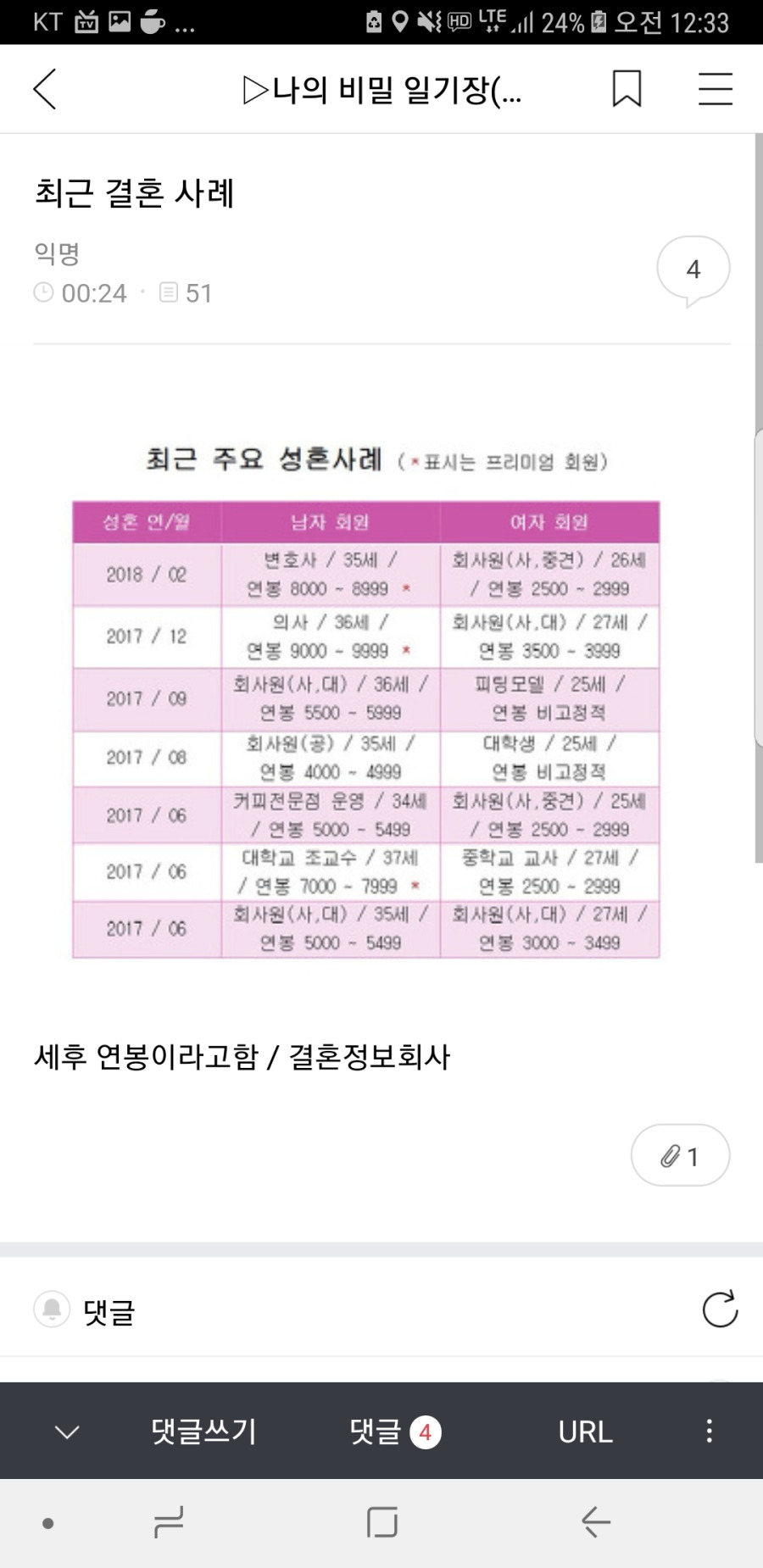This screenshot has width=763, height=1568.
Task: Open the comment bubble showing 4
Action: pos(693,270)
